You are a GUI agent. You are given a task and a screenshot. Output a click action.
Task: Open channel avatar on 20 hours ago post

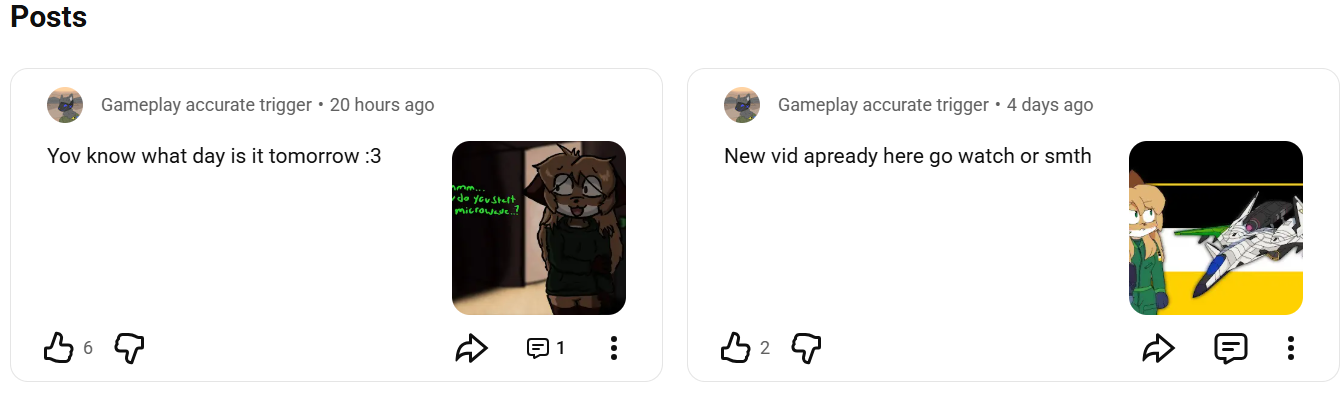(65, 105)
